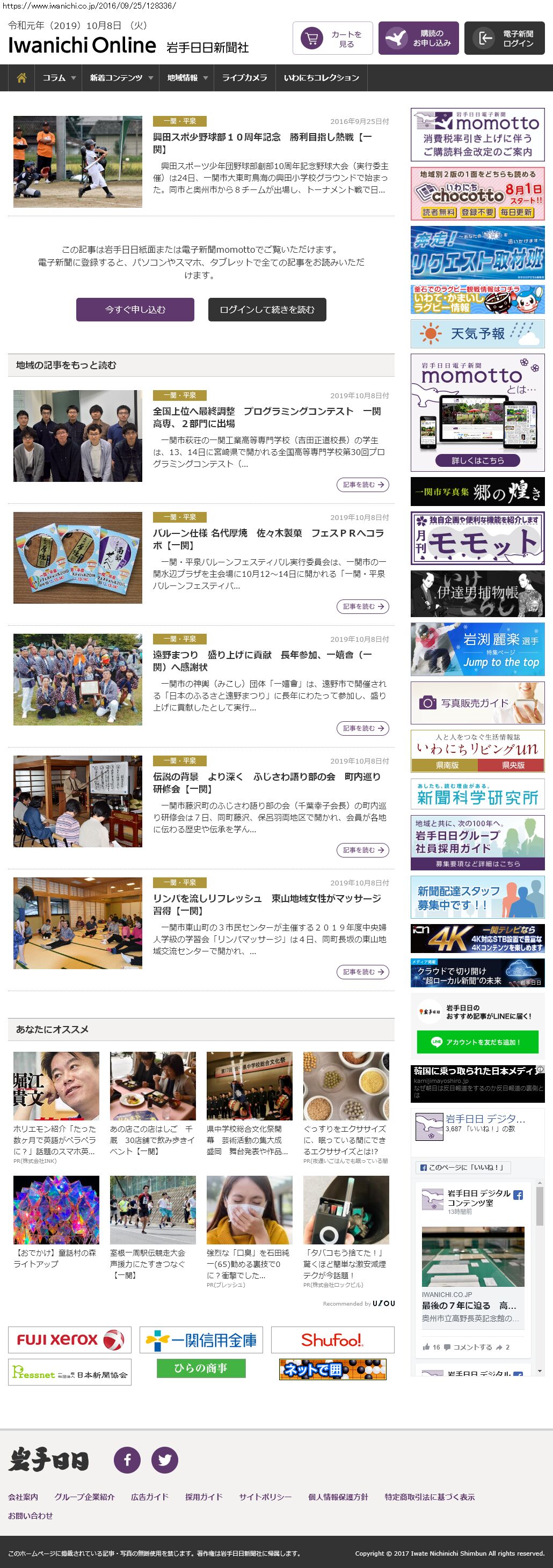Image resolution: width=553 pixels, height=1568 pixels.
Task: Read the プログラミングコンテスト article via 記事を読む
Action: pyautogui.click(x=362, y=485)
